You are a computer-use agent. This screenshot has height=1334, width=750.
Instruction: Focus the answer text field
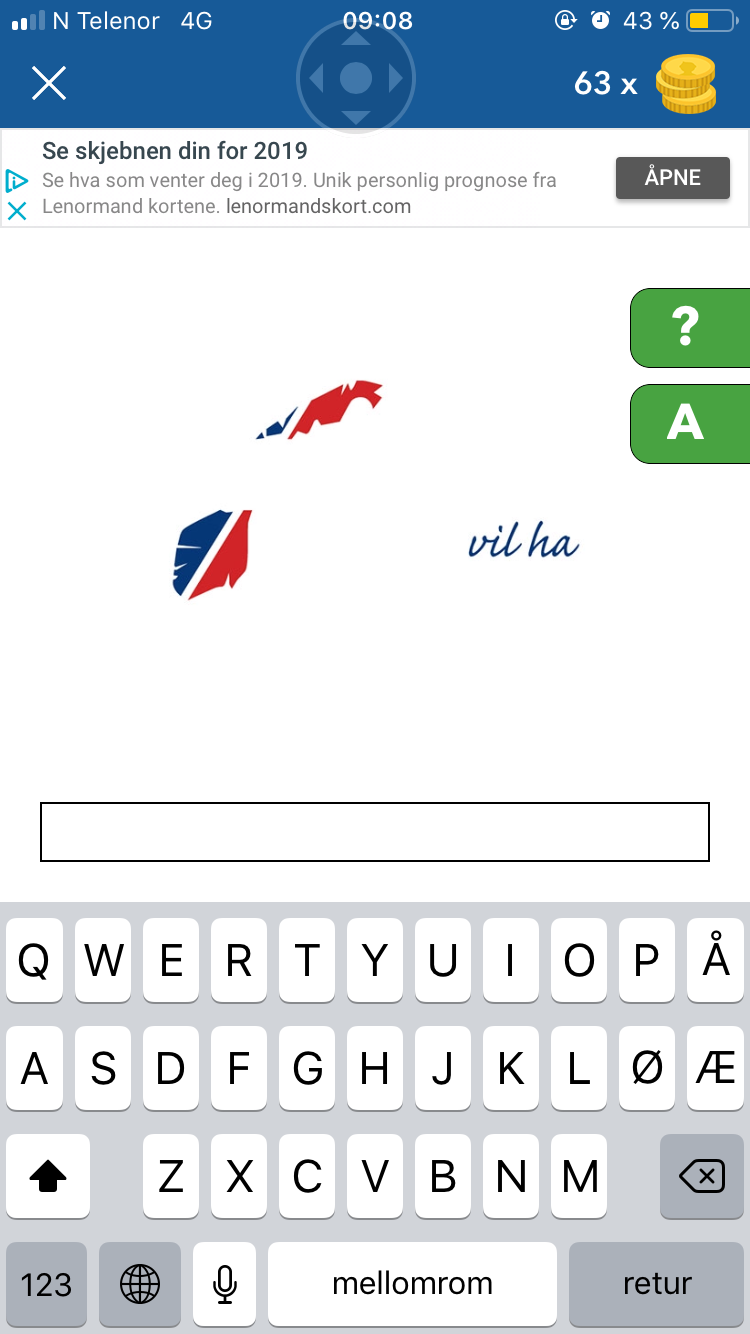(375, 831)
